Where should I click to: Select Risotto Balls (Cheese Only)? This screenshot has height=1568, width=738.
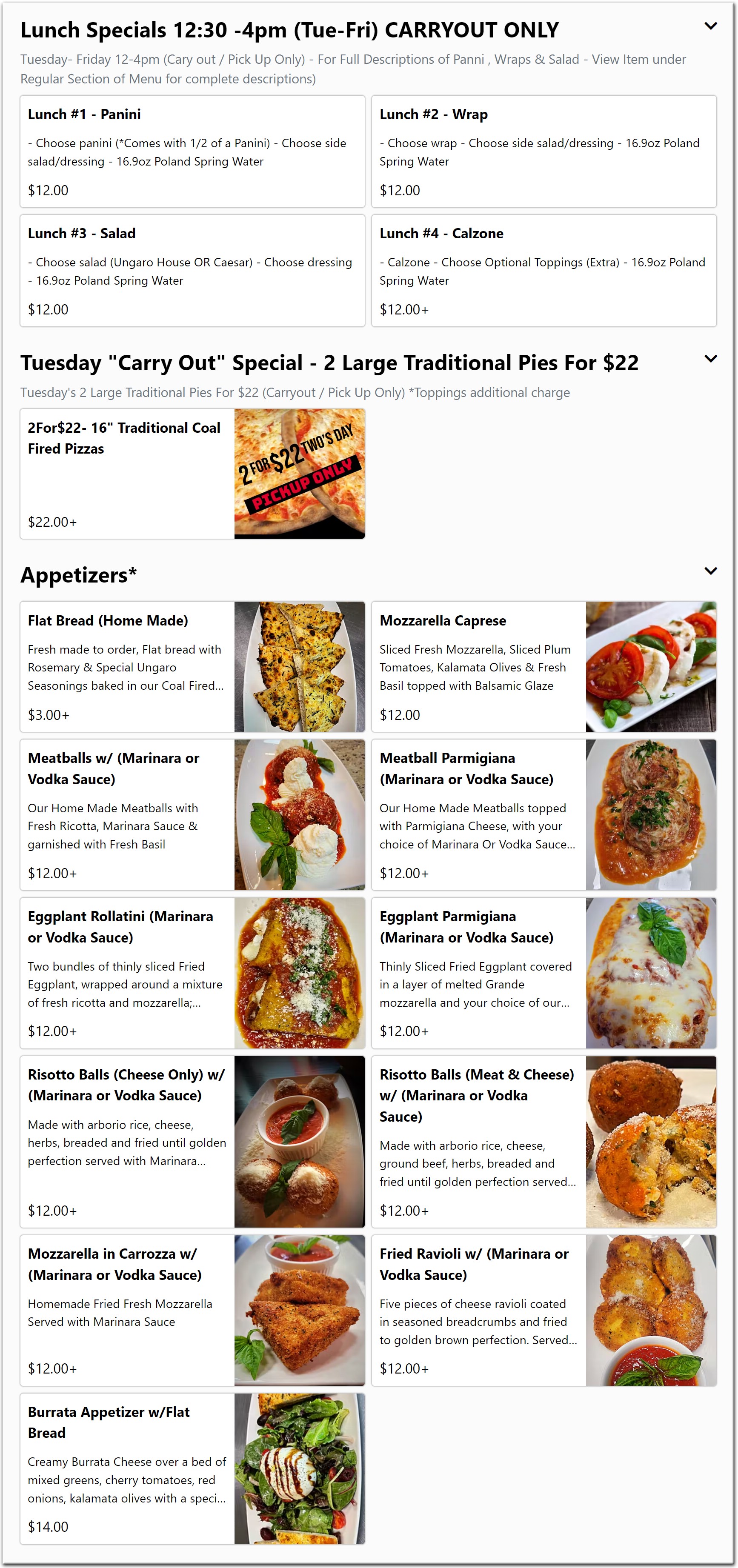pyautogui.click(x=192, y=1141)
